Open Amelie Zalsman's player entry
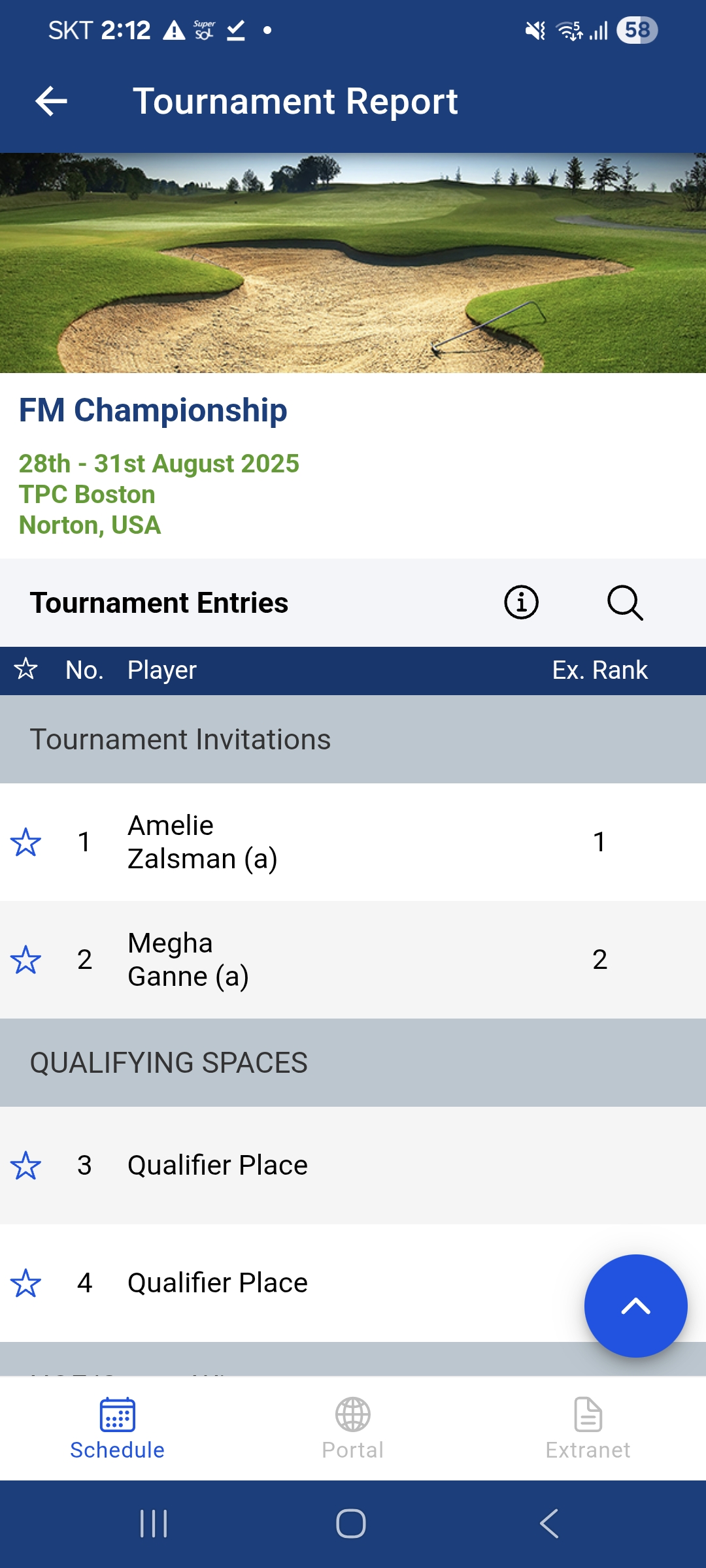706x1568 pixels. 353,842
